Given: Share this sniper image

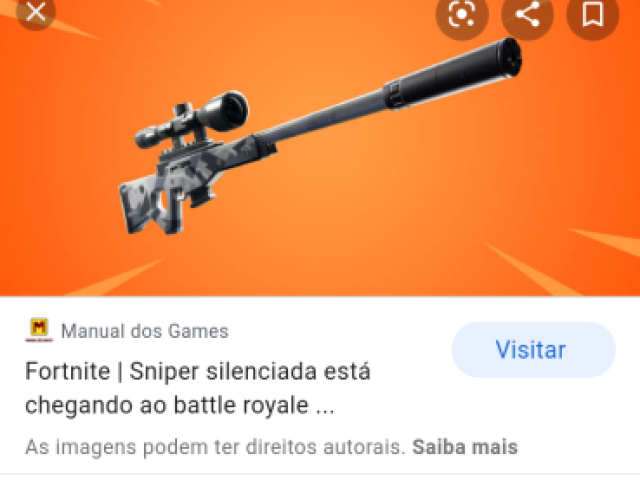Looking at the screenshot, I should coord(527,14).
